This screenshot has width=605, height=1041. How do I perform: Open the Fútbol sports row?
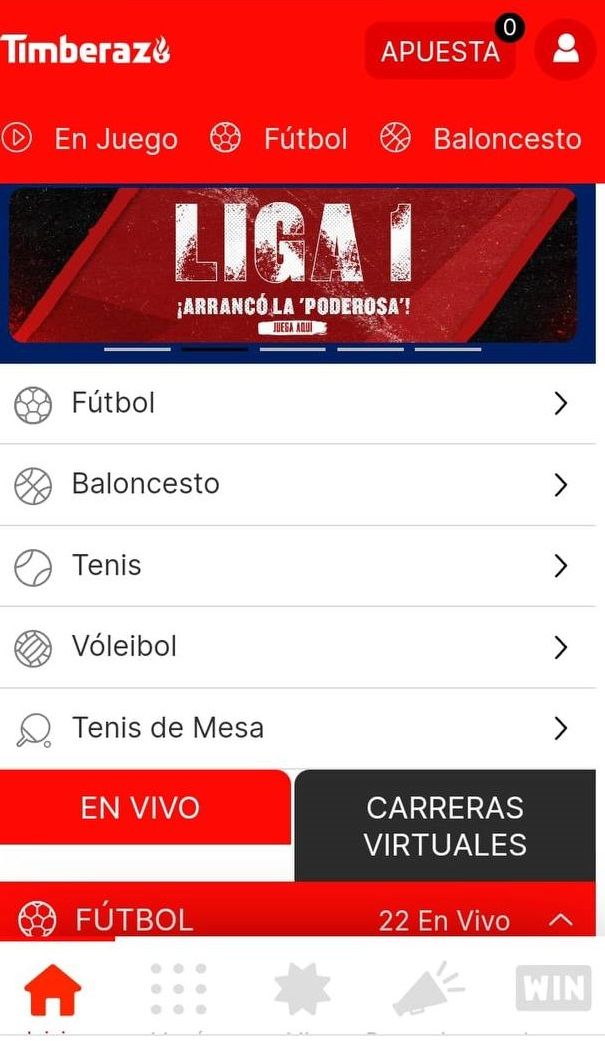297,404
